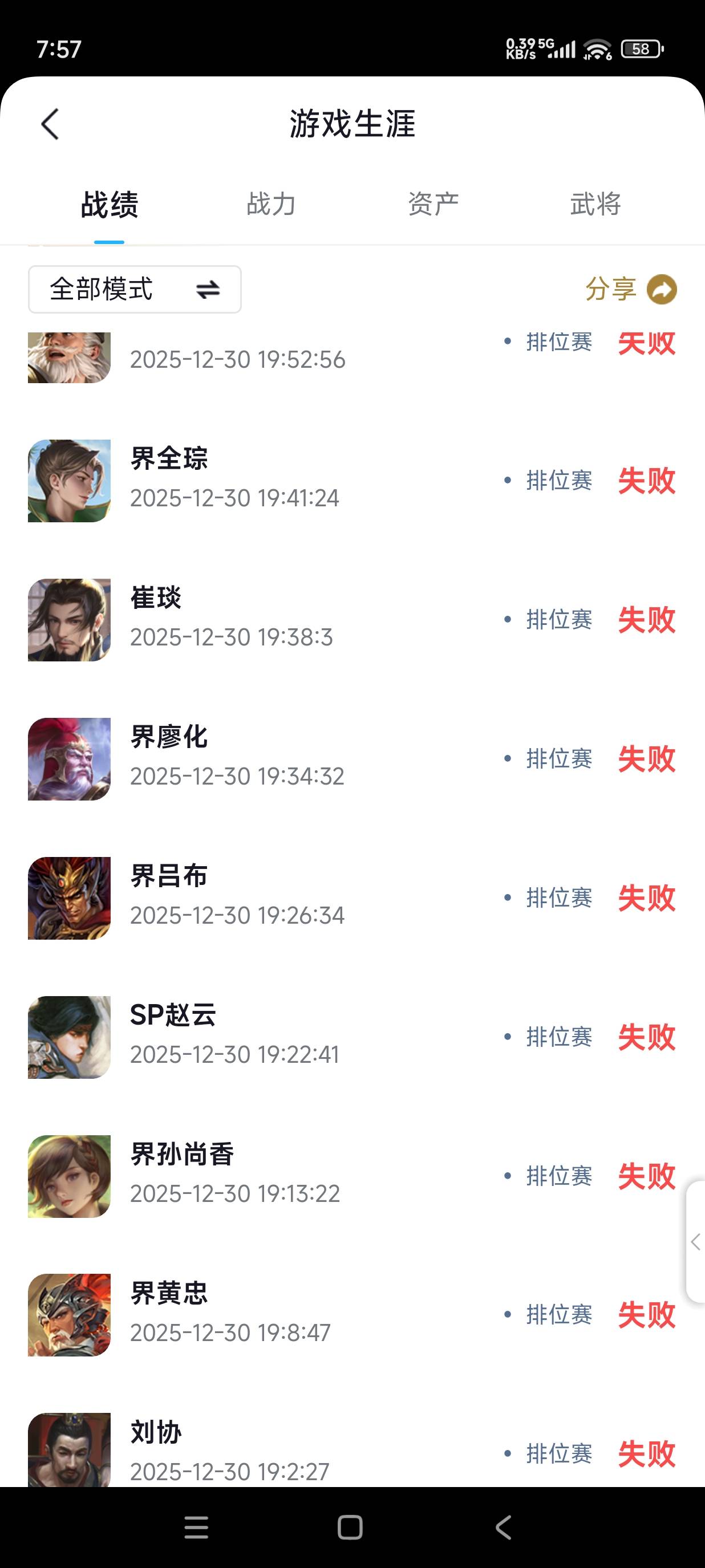Tap the system home button

[x=350, y=1527]
